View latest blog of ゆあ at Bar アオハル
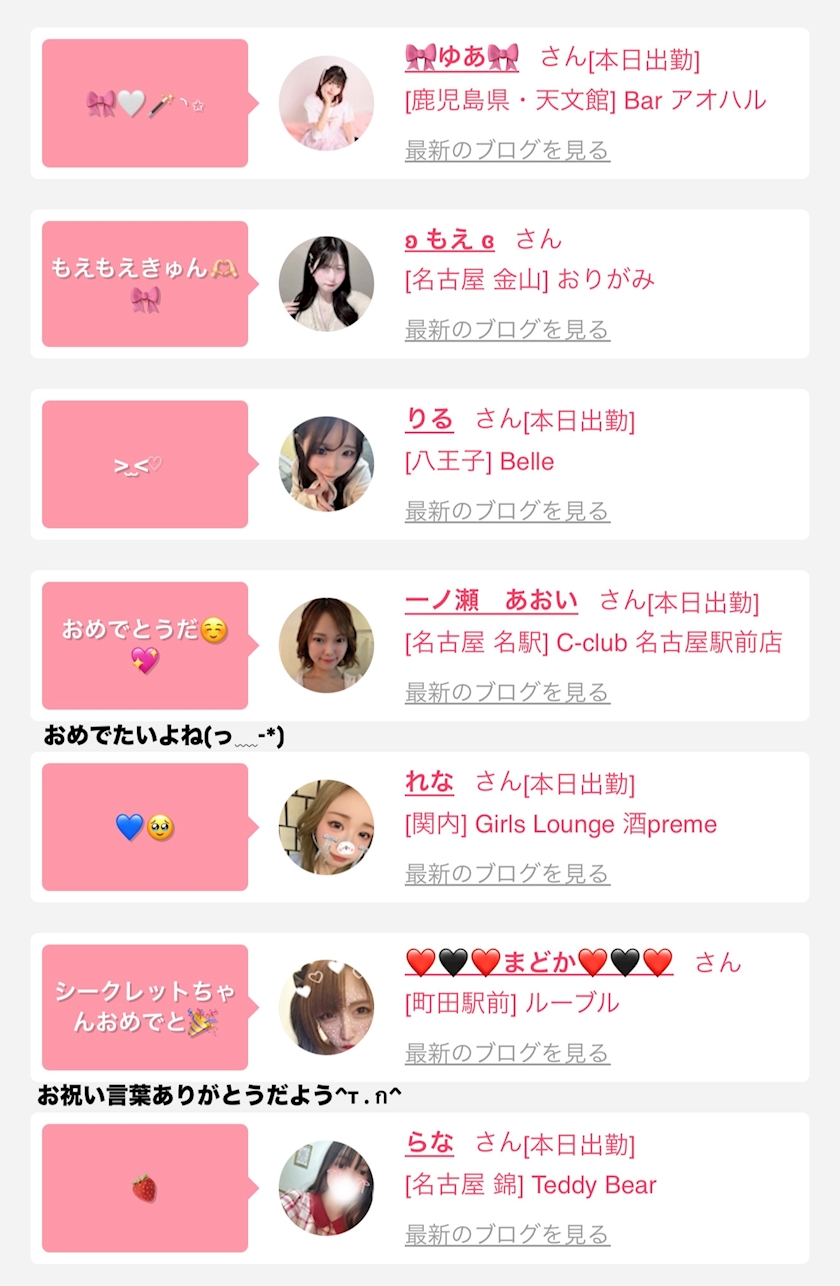840x1286 pixels. pos(507,151)
